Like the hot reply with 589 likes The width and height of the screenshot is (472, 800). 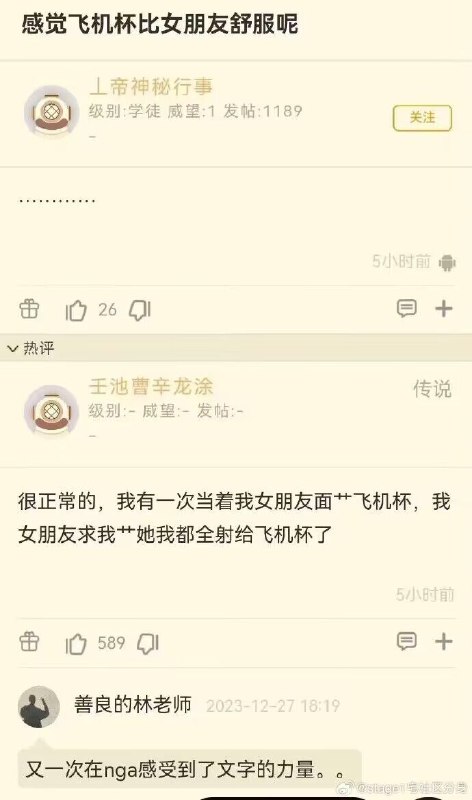click(76, 643)
